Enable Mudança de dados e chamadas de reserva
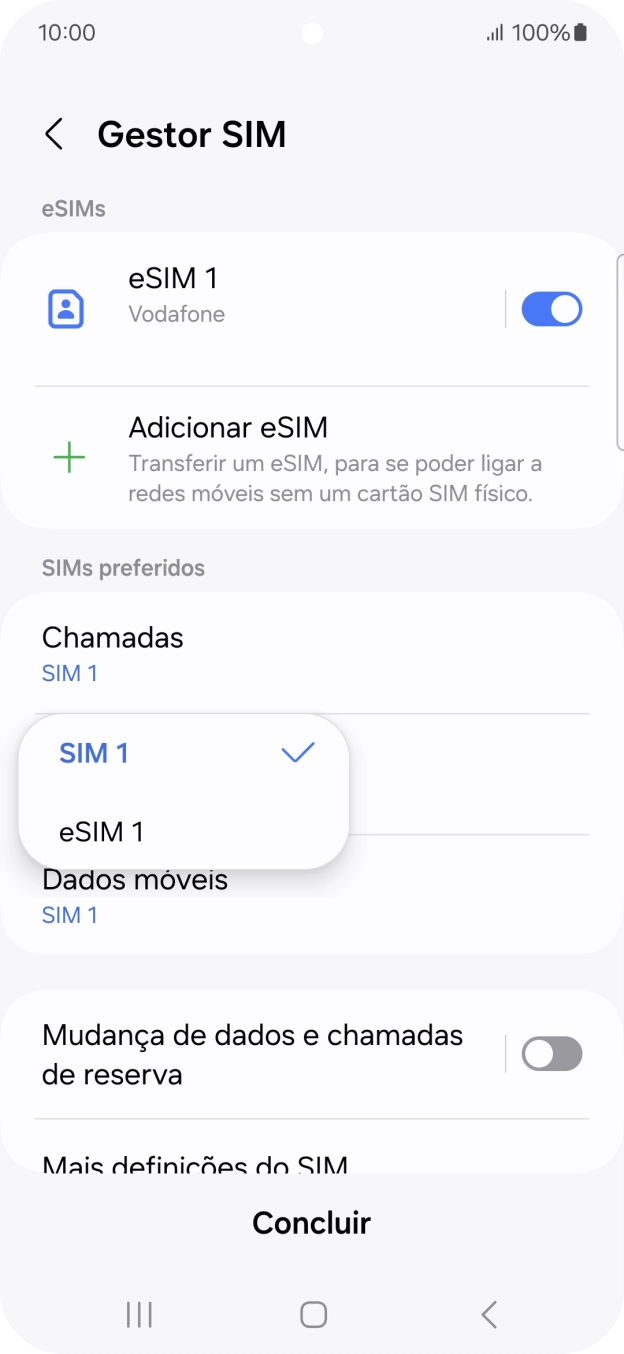This screenshot has height=1354, width=624. [x=551, y=1054]
